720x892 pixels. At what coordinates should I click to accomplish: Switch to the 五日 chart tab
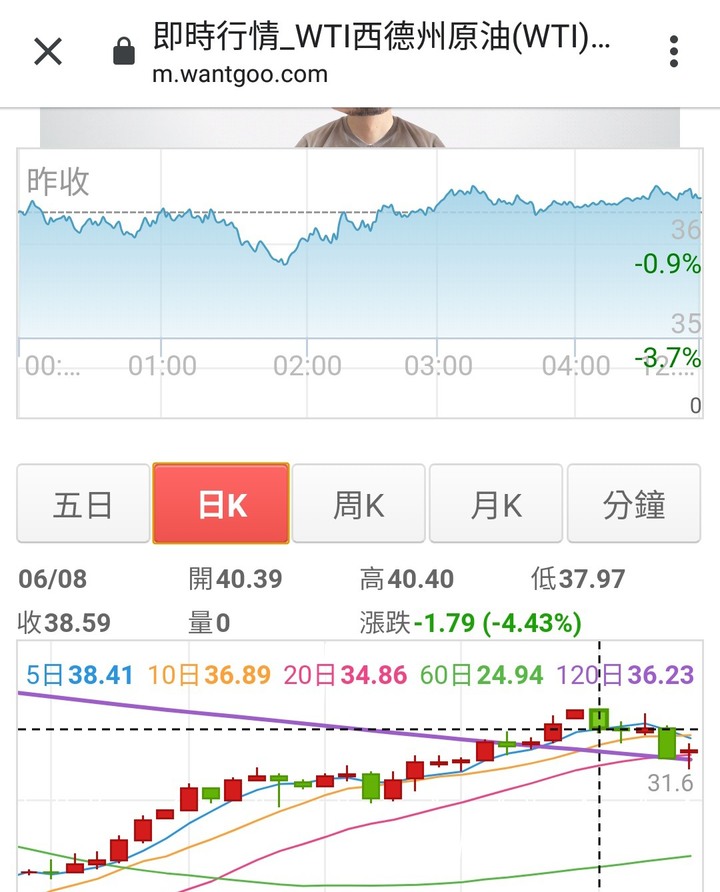click(83, 504)
